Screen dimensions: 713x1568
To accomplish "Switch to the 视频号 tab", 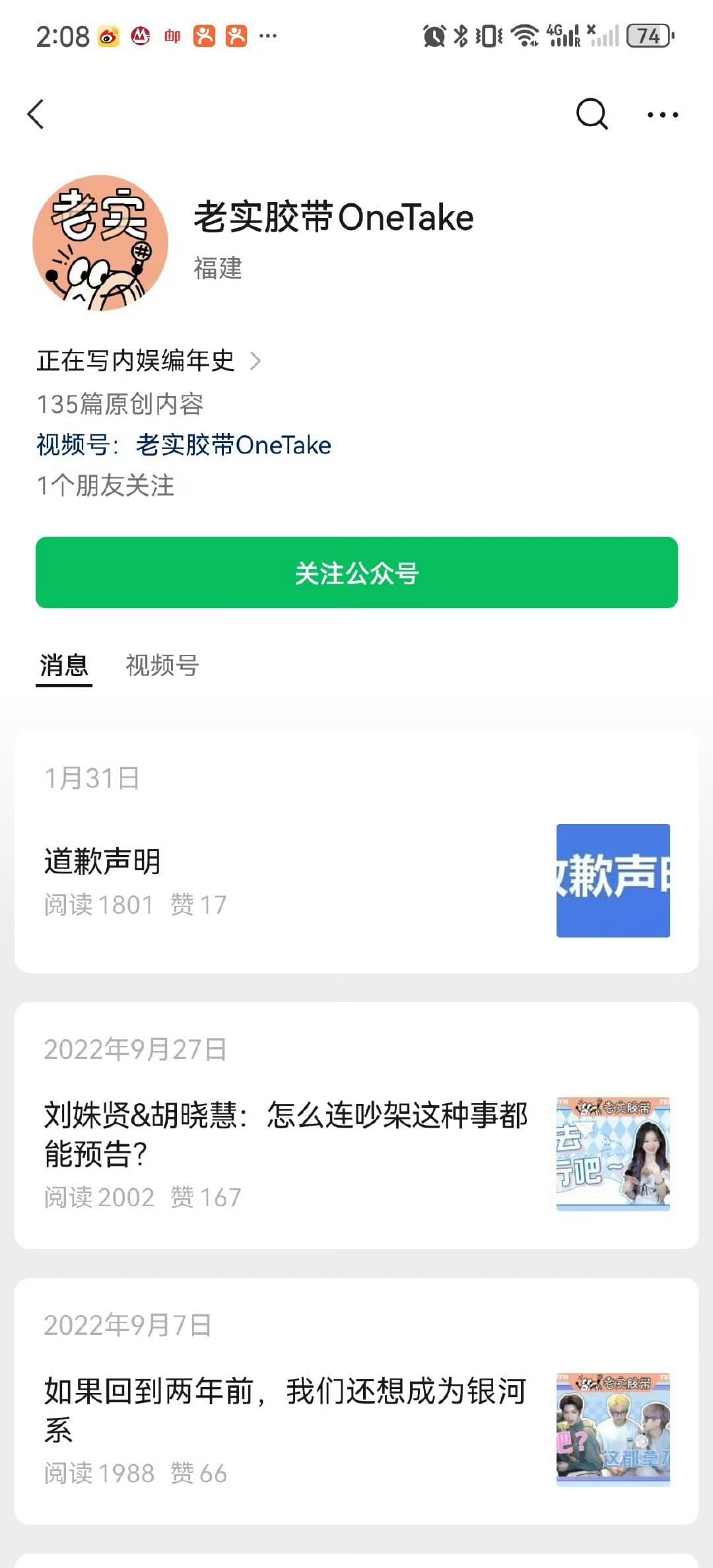I will pyautogui.click(x=162, y=665).
